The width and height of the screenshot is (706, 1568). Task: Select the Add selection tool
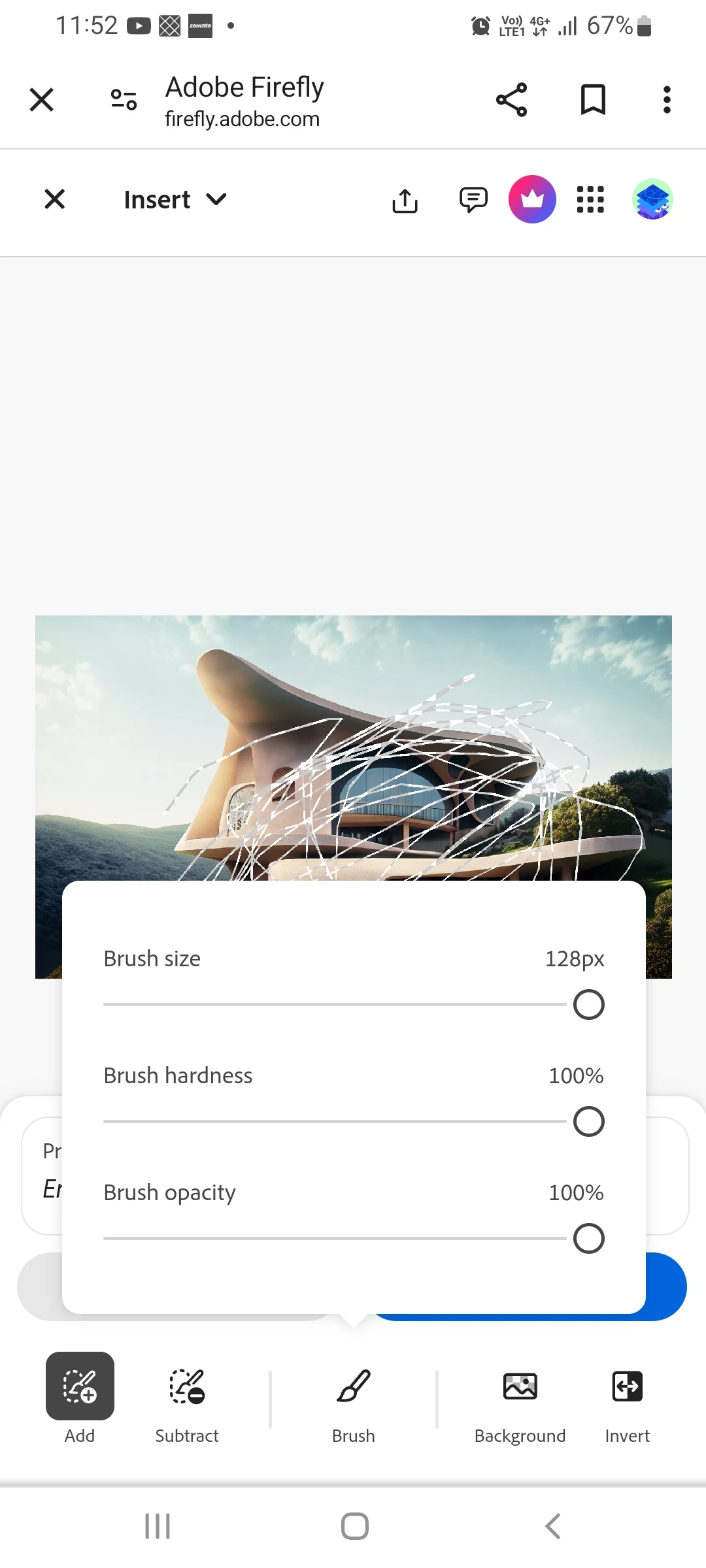point(80,1386)
